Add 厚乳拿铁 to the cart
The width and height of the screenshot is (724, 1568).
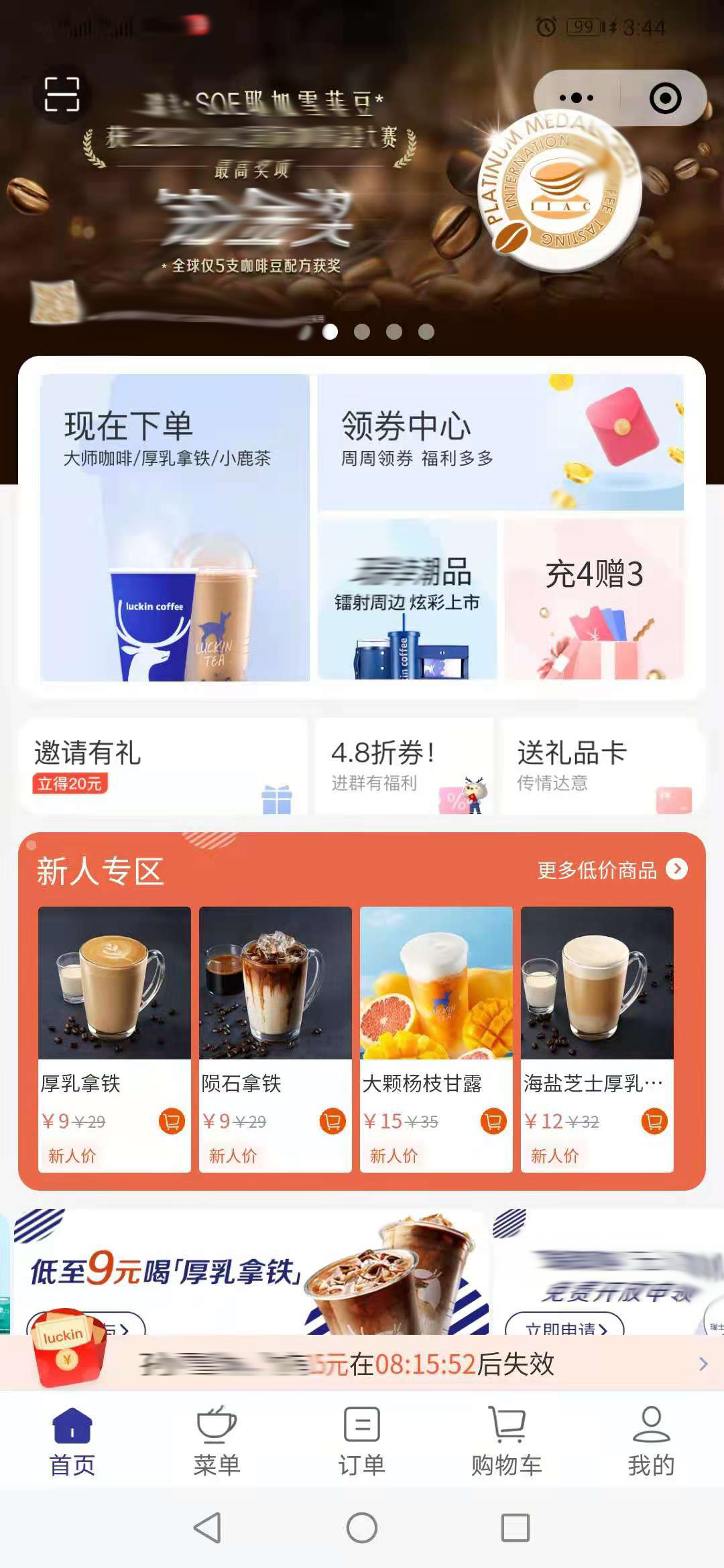tap(172, 1121)
